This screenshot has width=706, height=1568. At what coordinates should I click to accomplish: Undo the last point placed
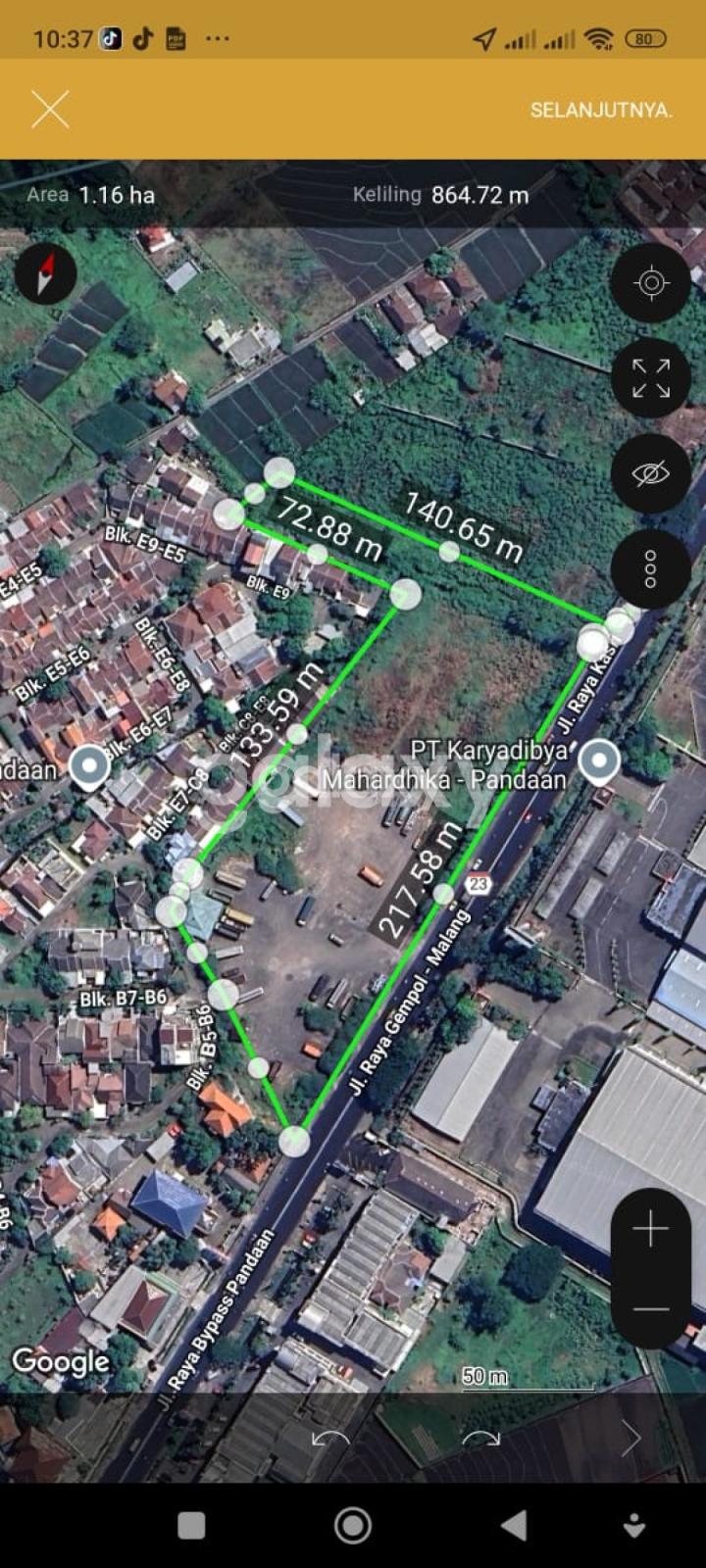330,1439
